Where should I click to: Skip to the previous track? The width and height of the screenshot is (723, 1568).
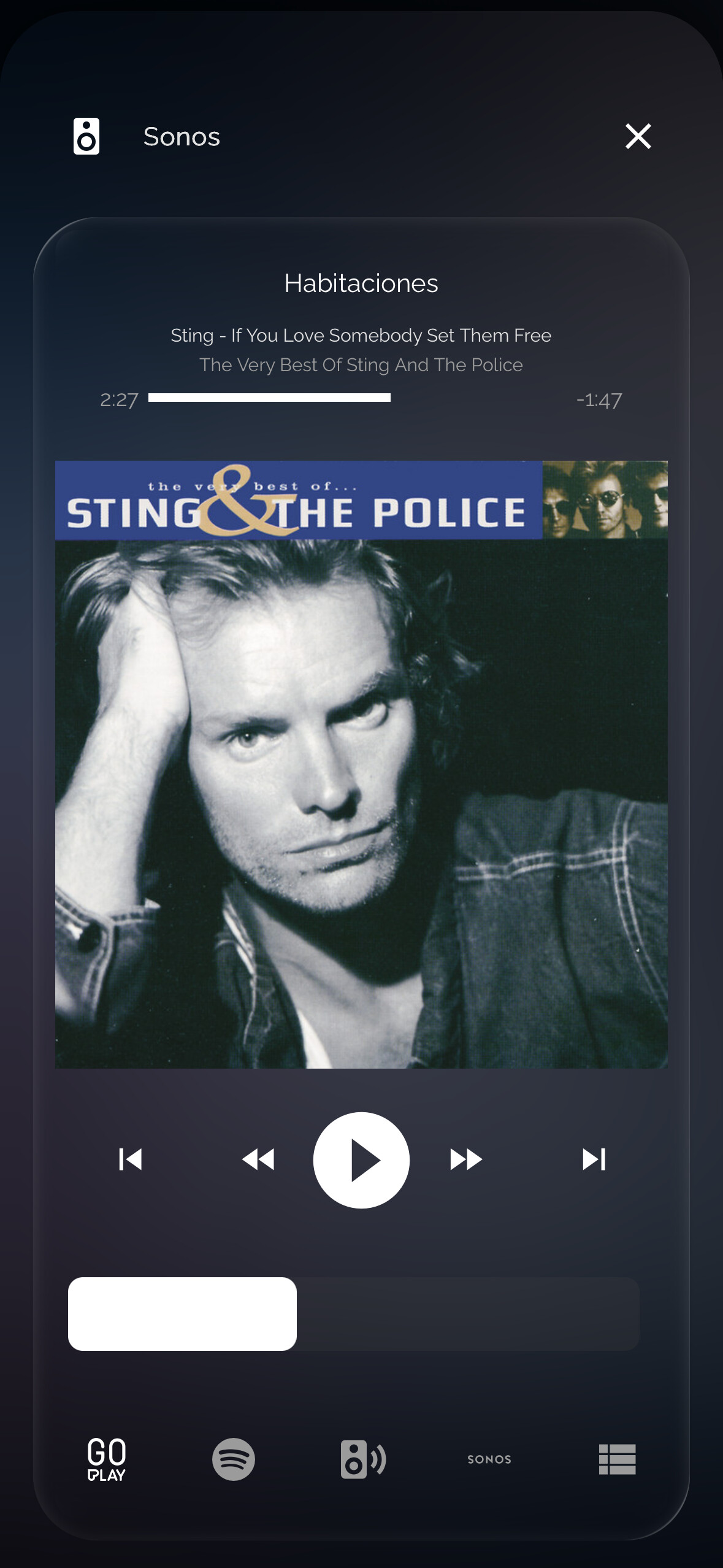click(131, 1159)
